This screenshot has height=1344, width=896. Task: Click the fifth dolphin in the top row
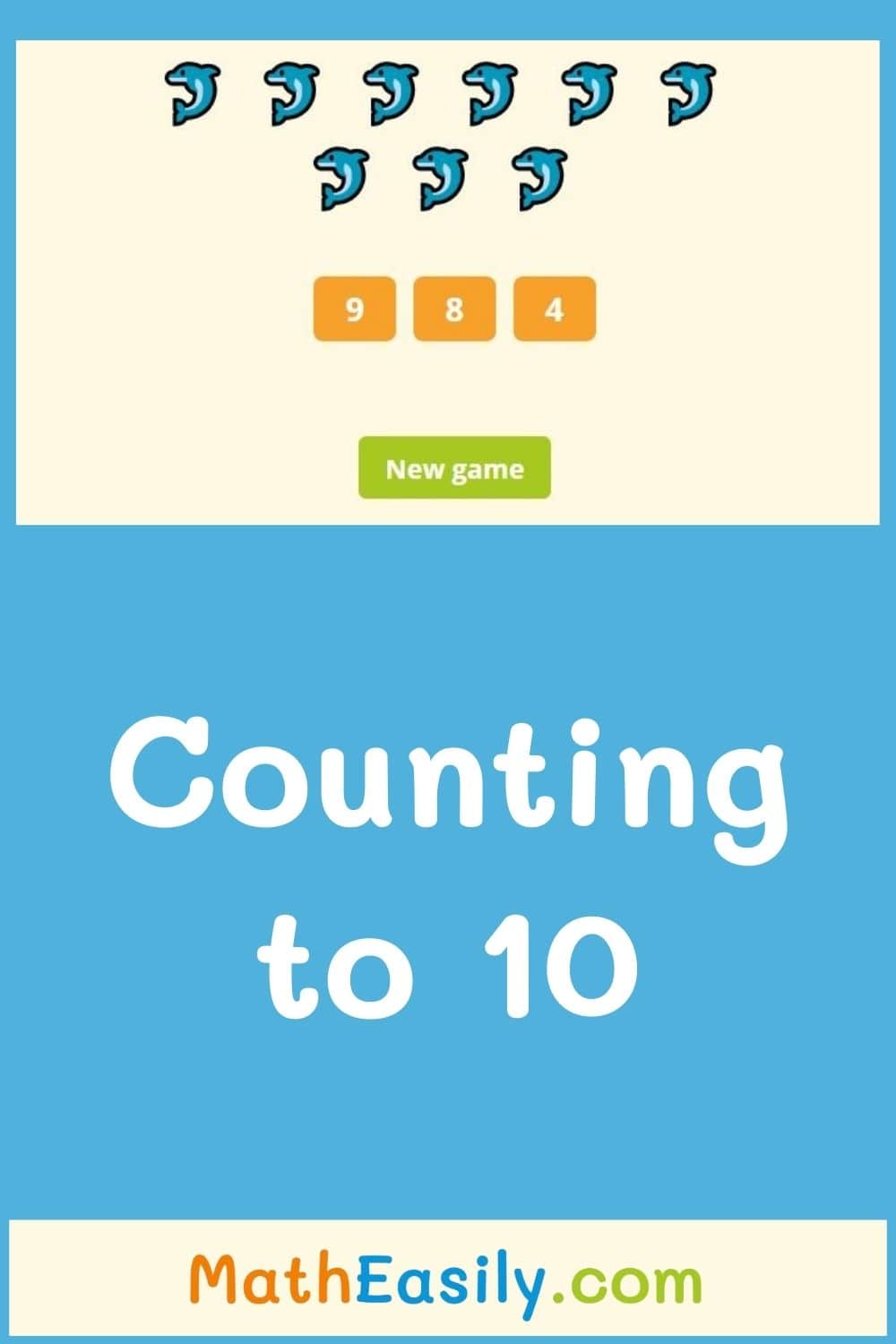tap(587, 90)
